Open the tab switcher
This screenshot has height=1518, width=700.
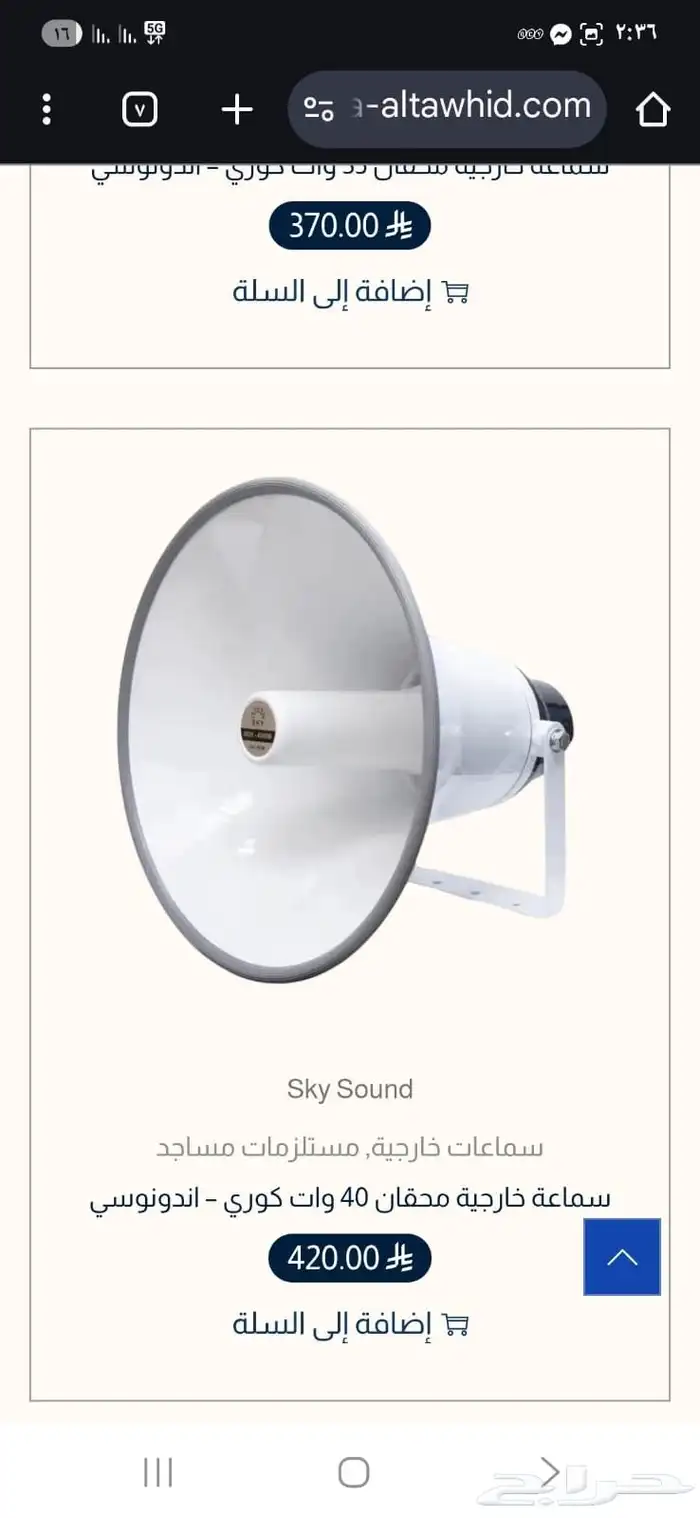tap(140, 109)
